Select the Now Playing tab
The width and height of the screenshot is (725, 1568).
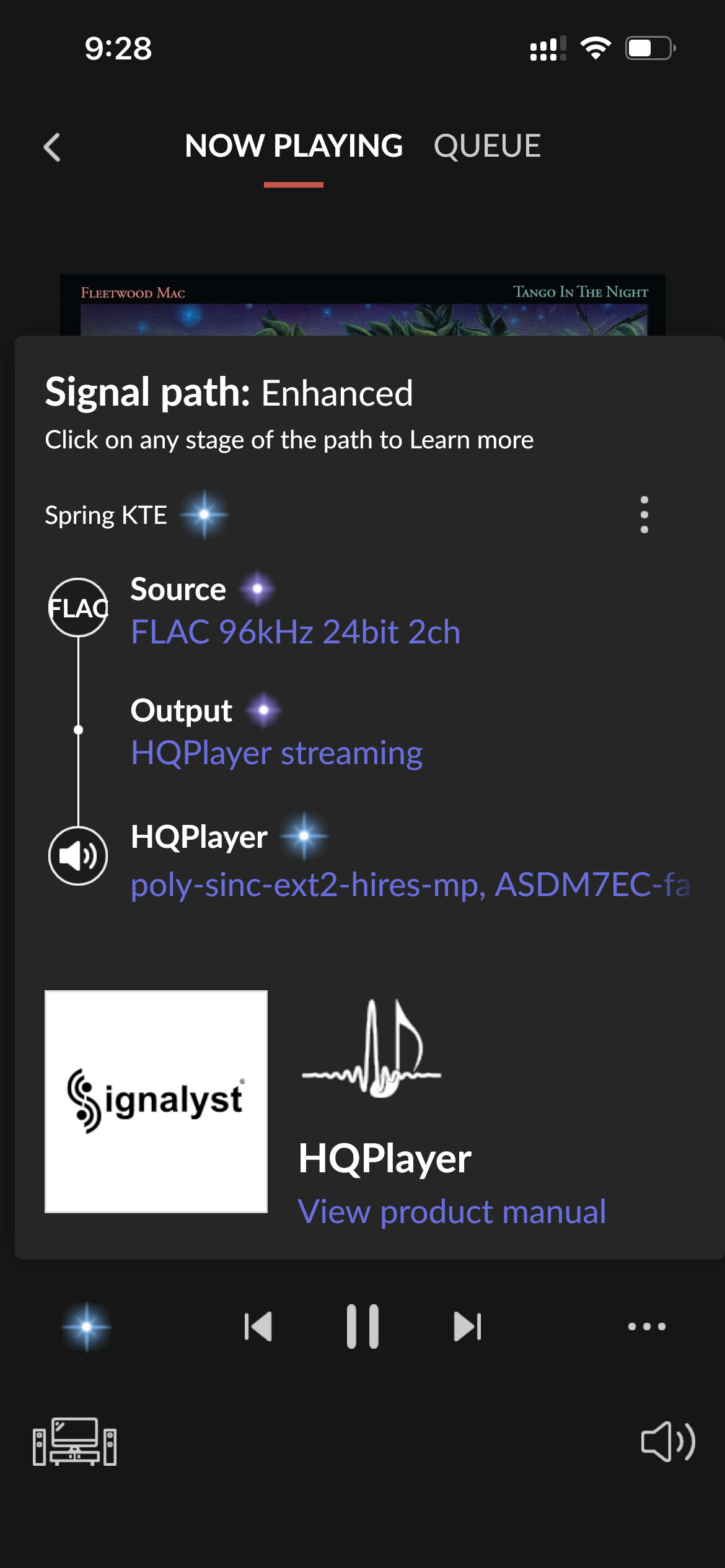point(294,146)
